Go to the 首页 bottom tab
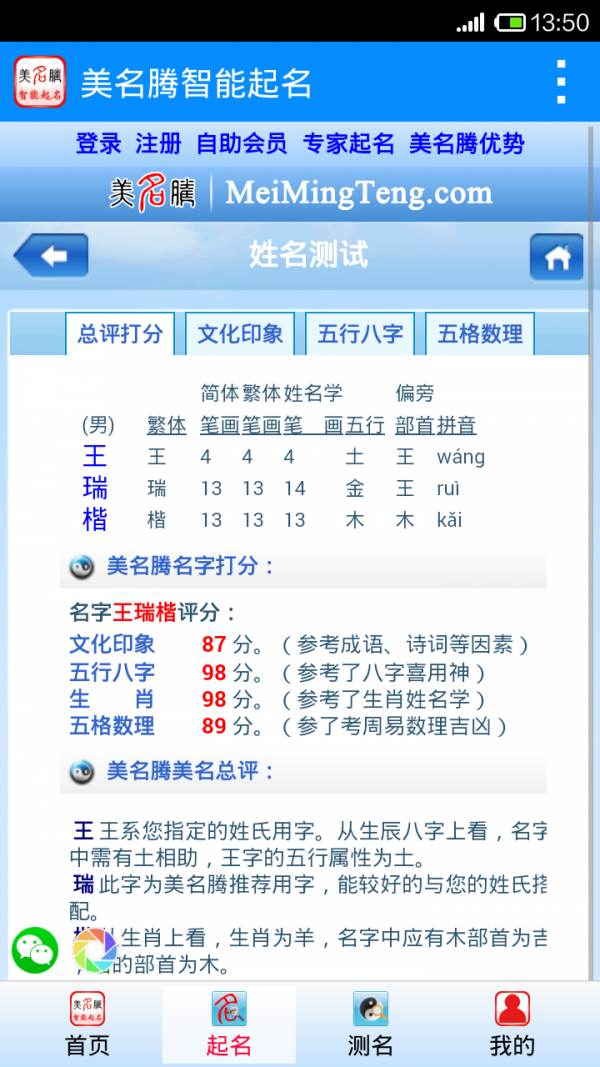The width and height of the screenshot is (600, 1067). [x=87, y=1025]
